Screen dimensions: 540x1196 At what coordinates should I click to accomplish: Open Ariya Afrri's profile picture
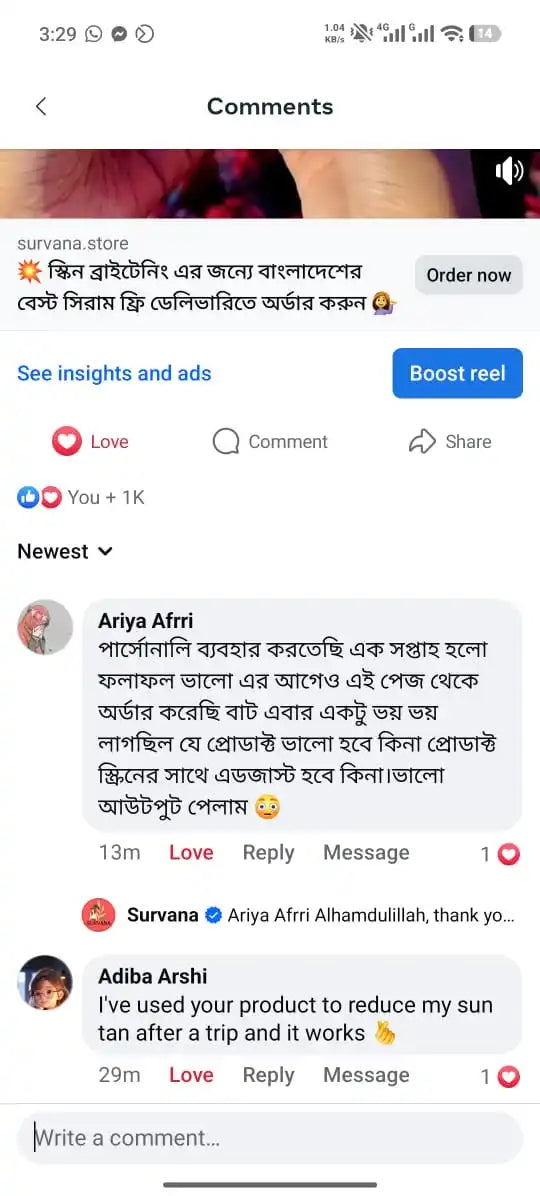45,627
